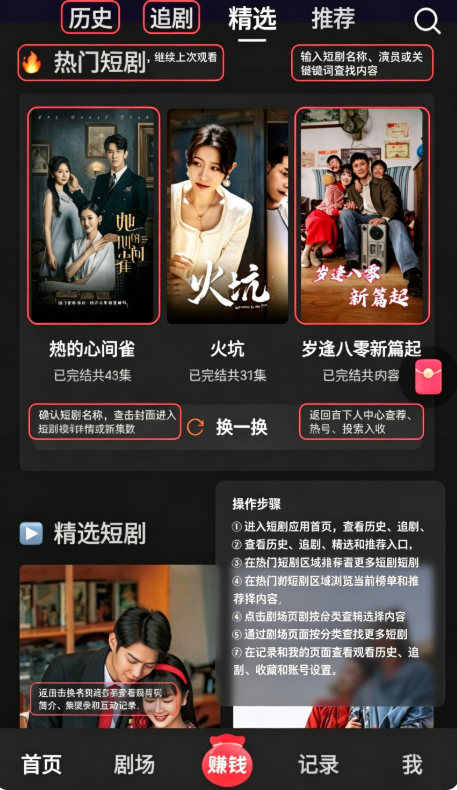Open the drama 岁逢八零新篇起
The image size is (457, 790).
pos(362,216)
